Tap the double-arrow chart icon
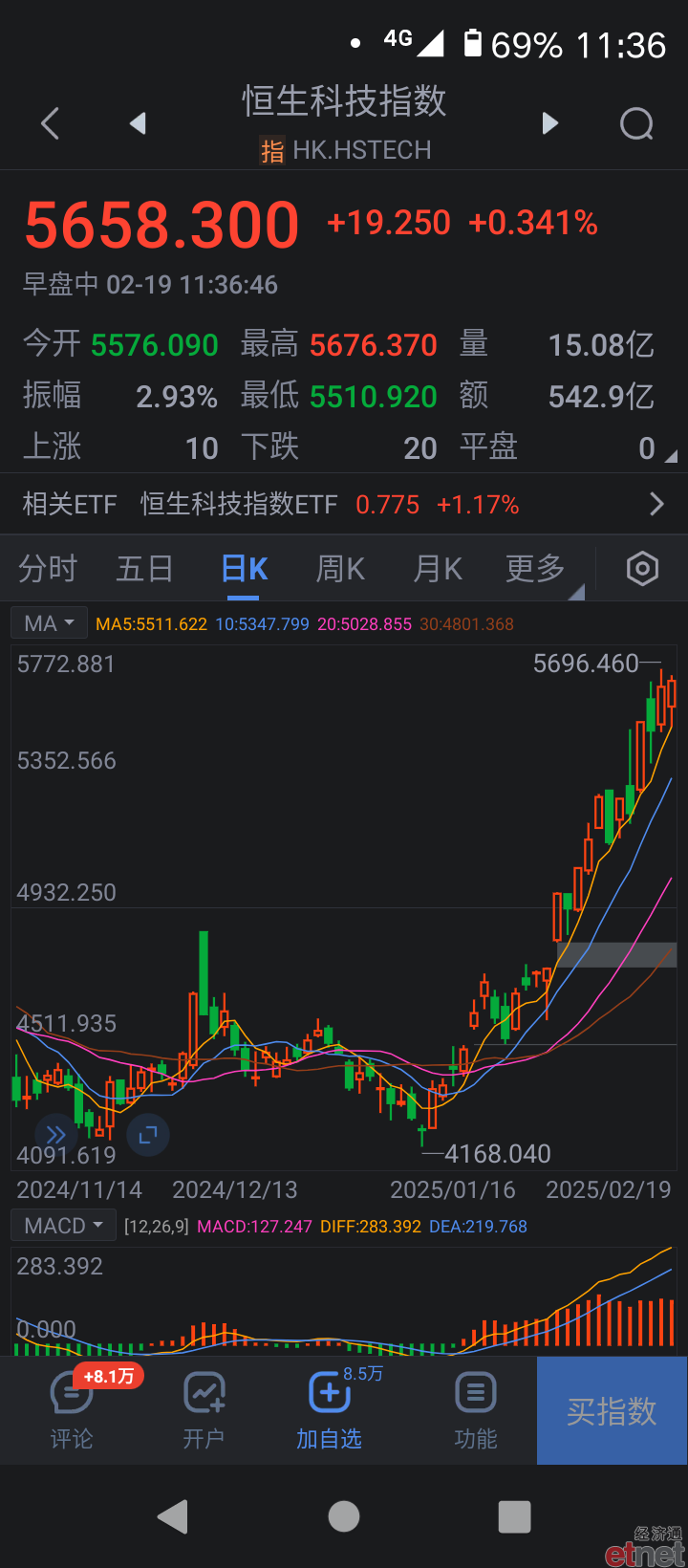Viewport: 688px width, 1568px height. pyautogui.click(x=55, y=1135)
